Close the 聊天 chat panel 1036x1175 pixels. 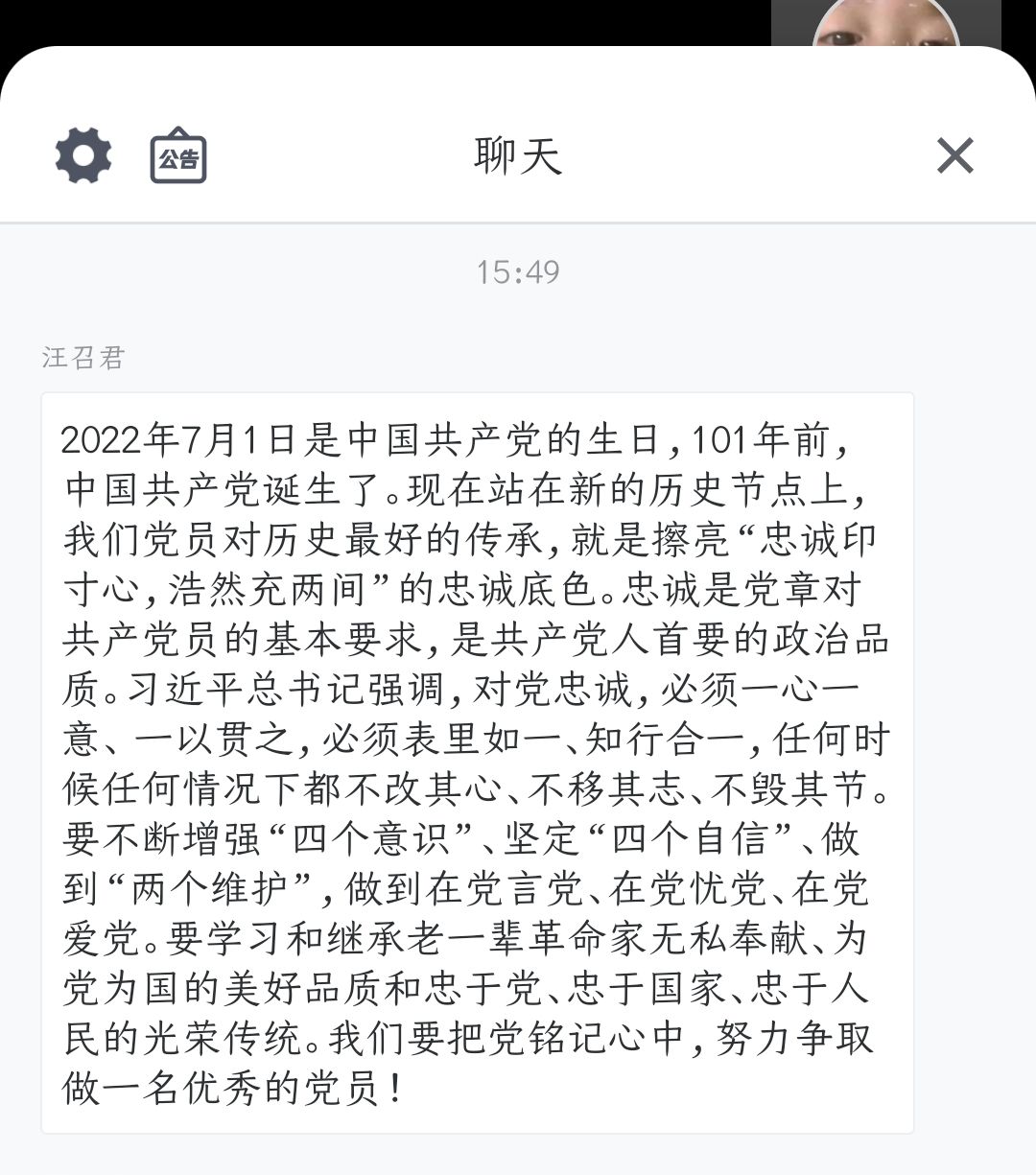pyautogui.click(x=954, y=155)
